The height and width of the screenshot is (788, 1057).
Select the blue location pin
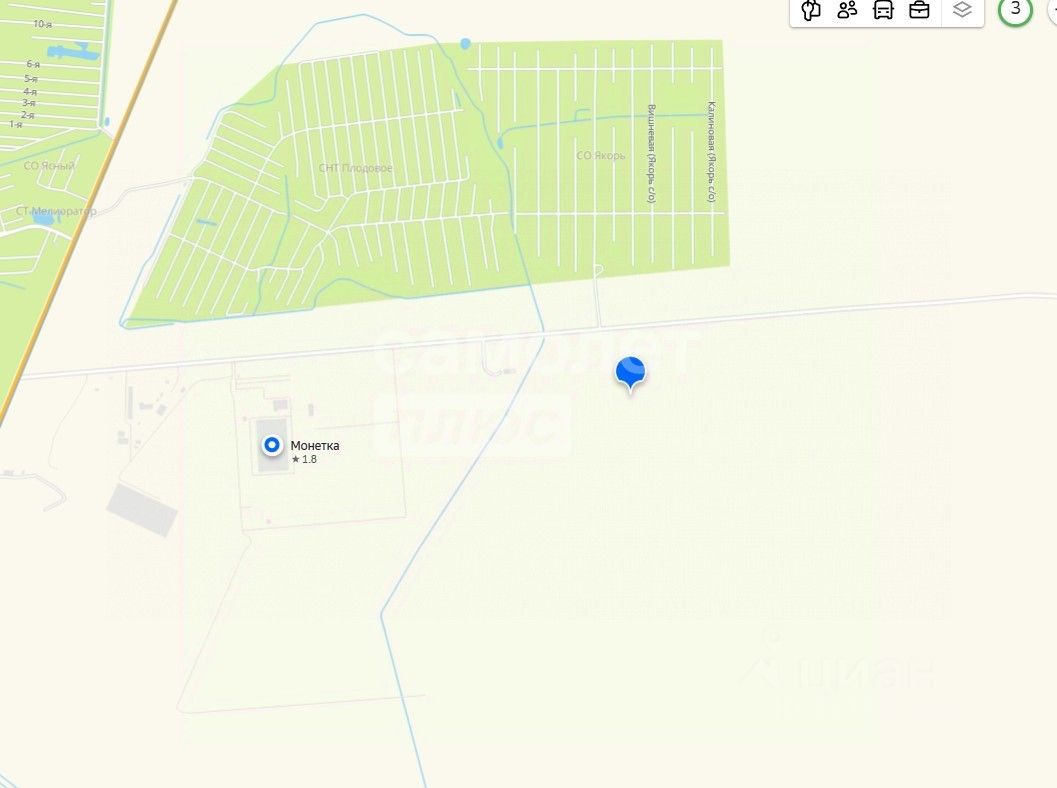pyautogui.click(x=630, y=372)
